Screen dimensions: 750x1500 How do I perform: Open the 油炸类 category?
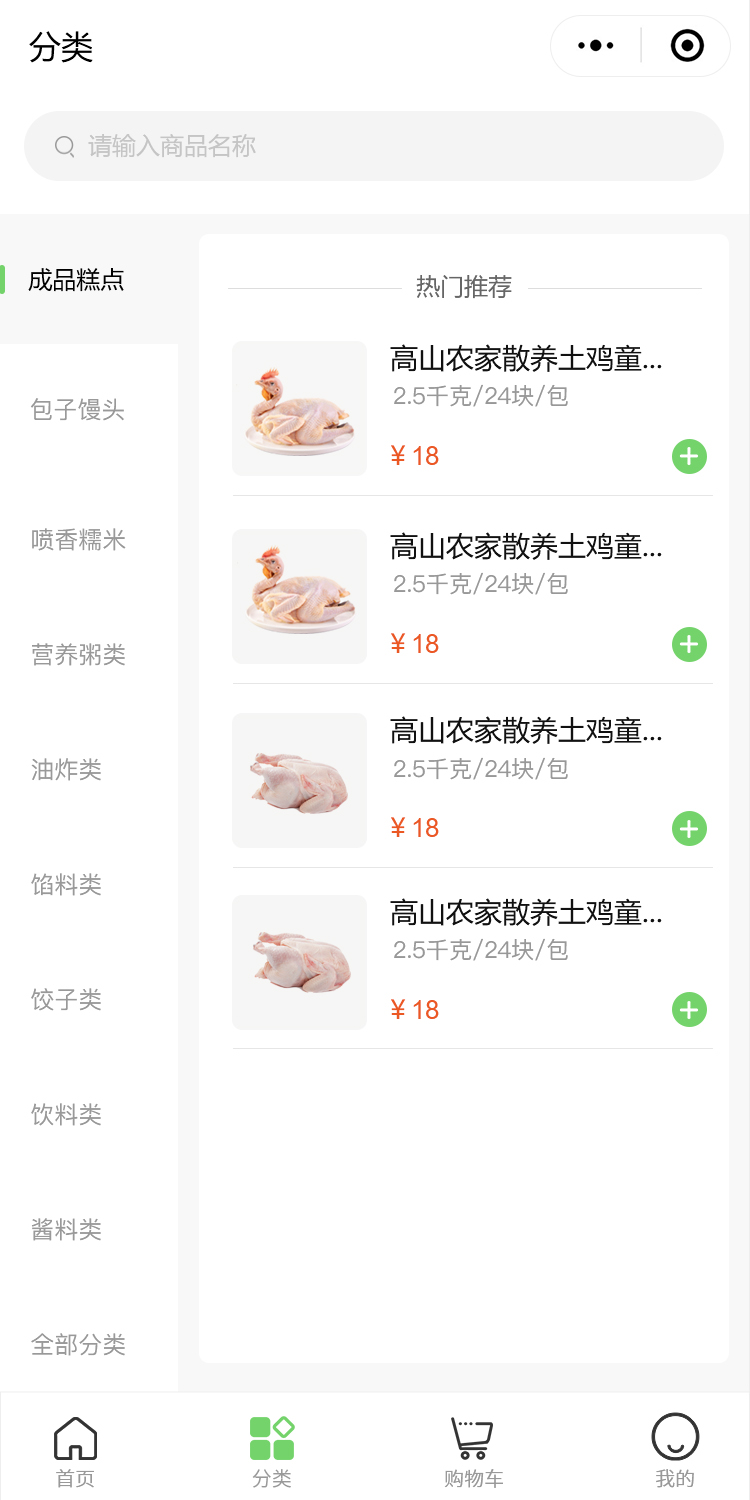67,770
